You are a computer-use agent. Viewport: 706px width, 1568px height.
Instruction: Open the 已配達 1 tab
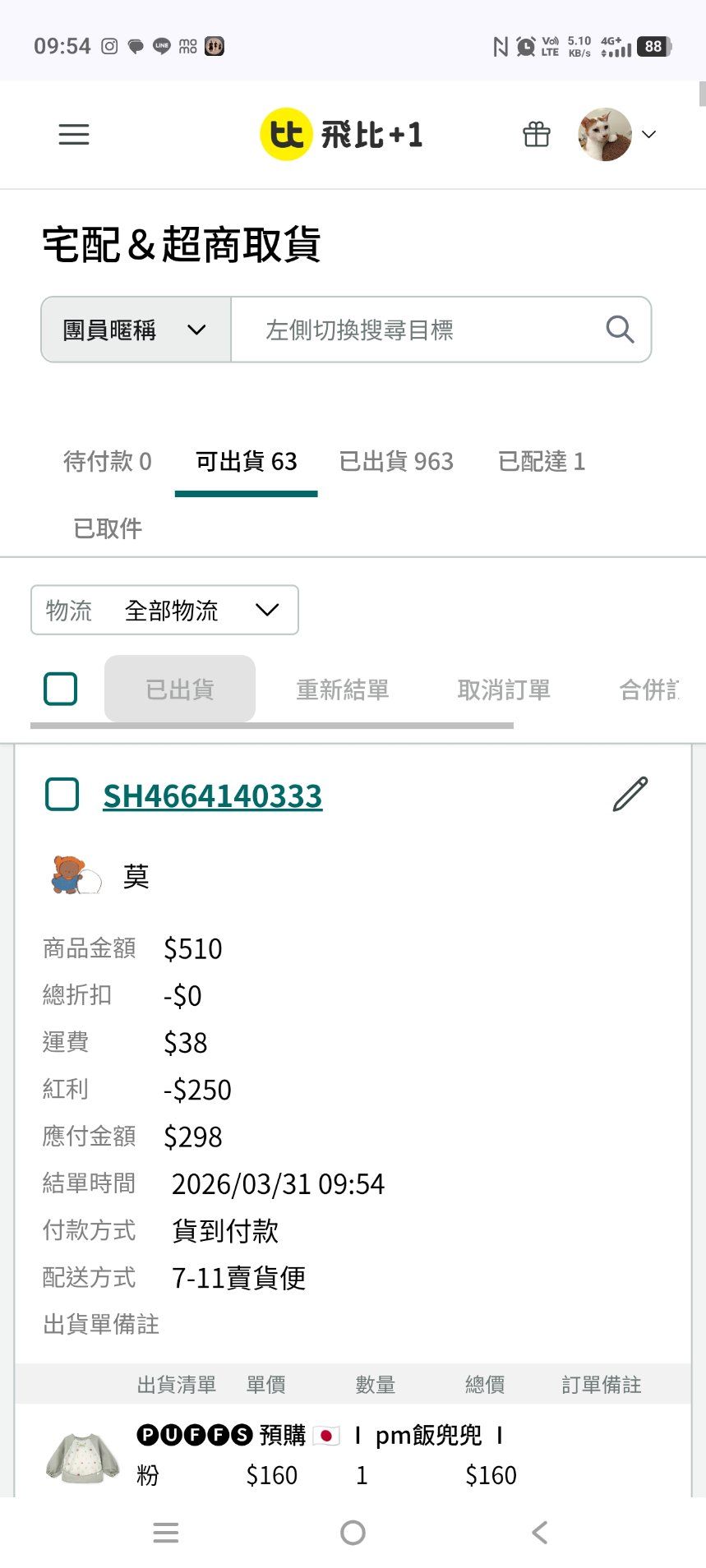pos(542,462)
